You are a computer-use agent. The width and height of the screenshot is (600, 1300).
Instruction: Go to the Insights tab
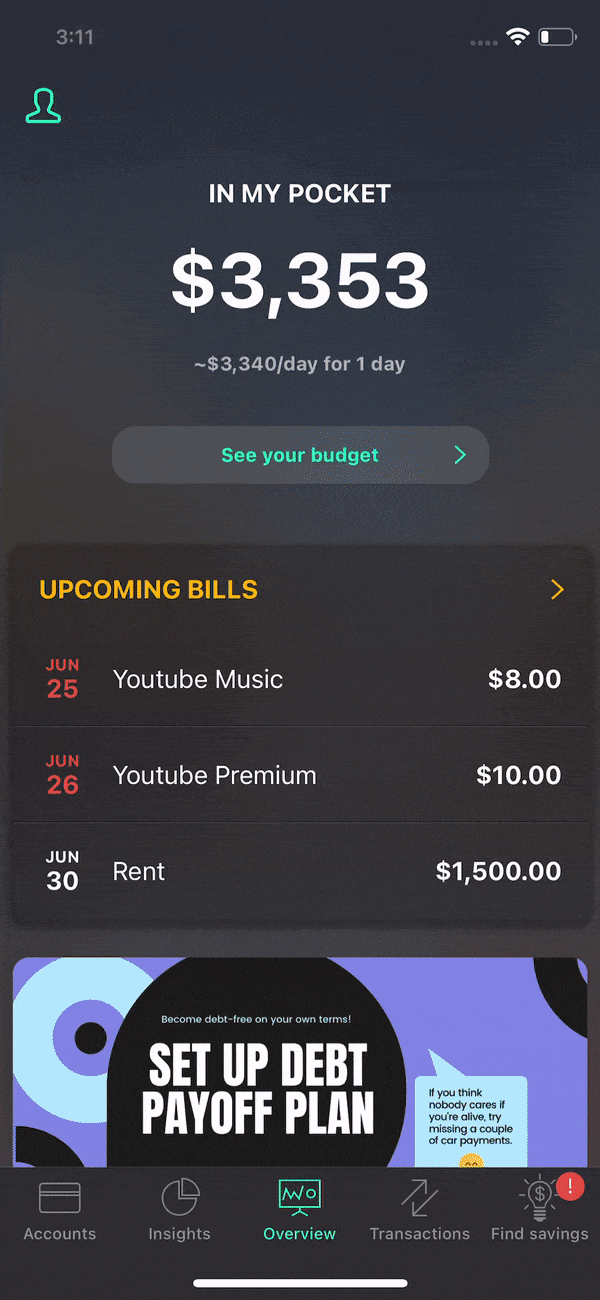[x=180, y=1210]
